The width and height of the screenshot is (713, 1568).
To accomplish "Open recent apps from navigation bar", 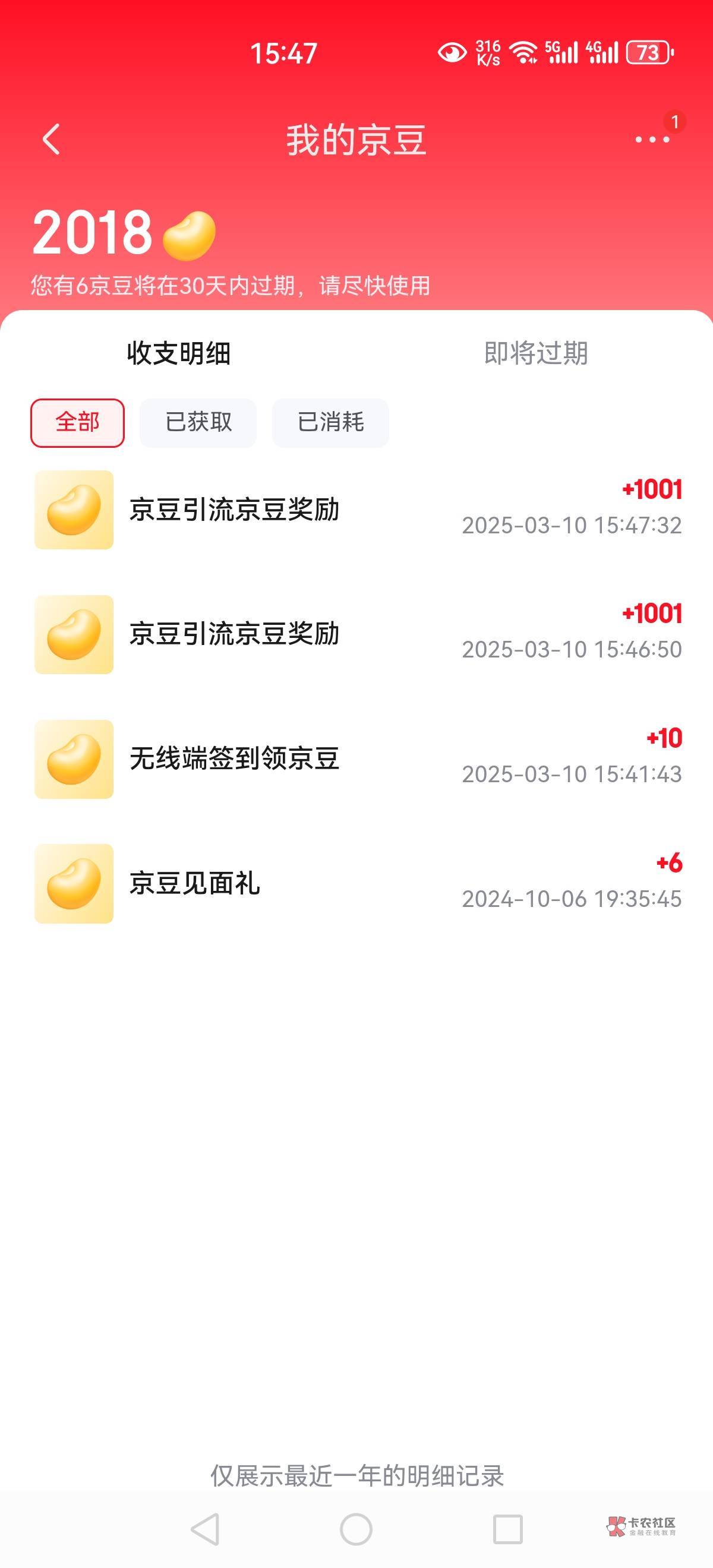I will tap(507, 1528).
